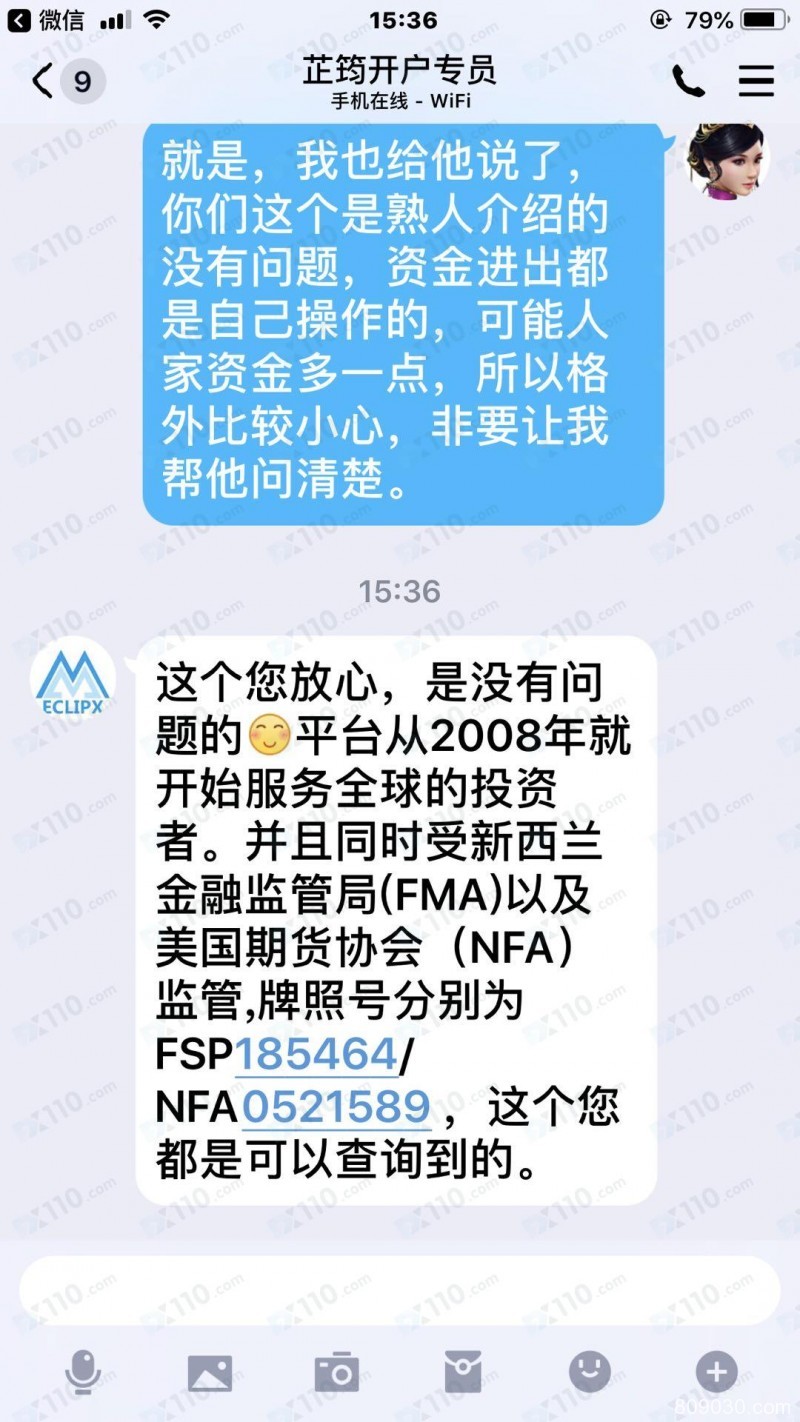Record a voice message with the microphone

coord(82,1372)
